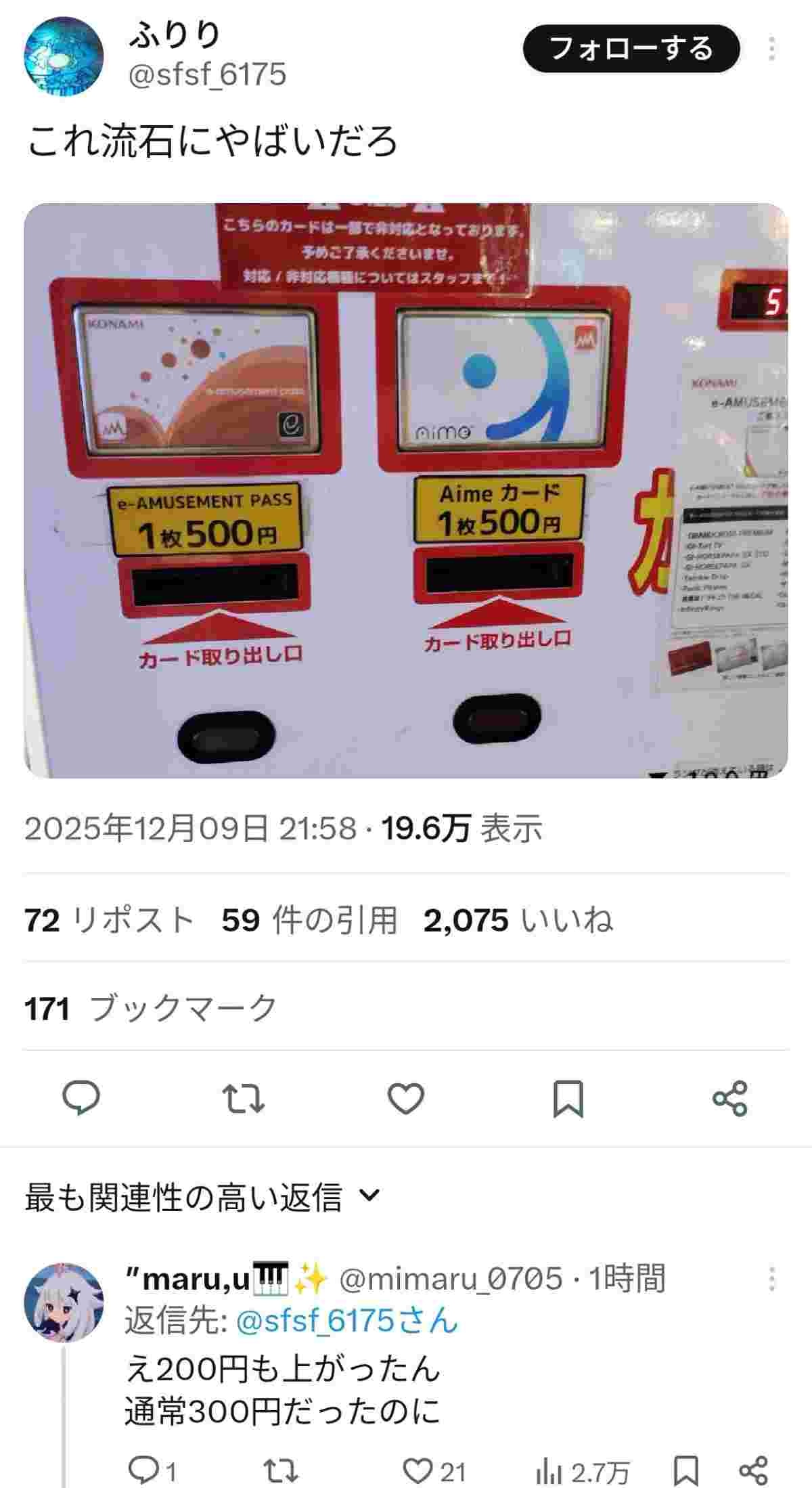Open the overflow menu on maru,u's reply
Image resolution: width=812 pixels, height=1488 pixels.
click(x=772, y=1279)
